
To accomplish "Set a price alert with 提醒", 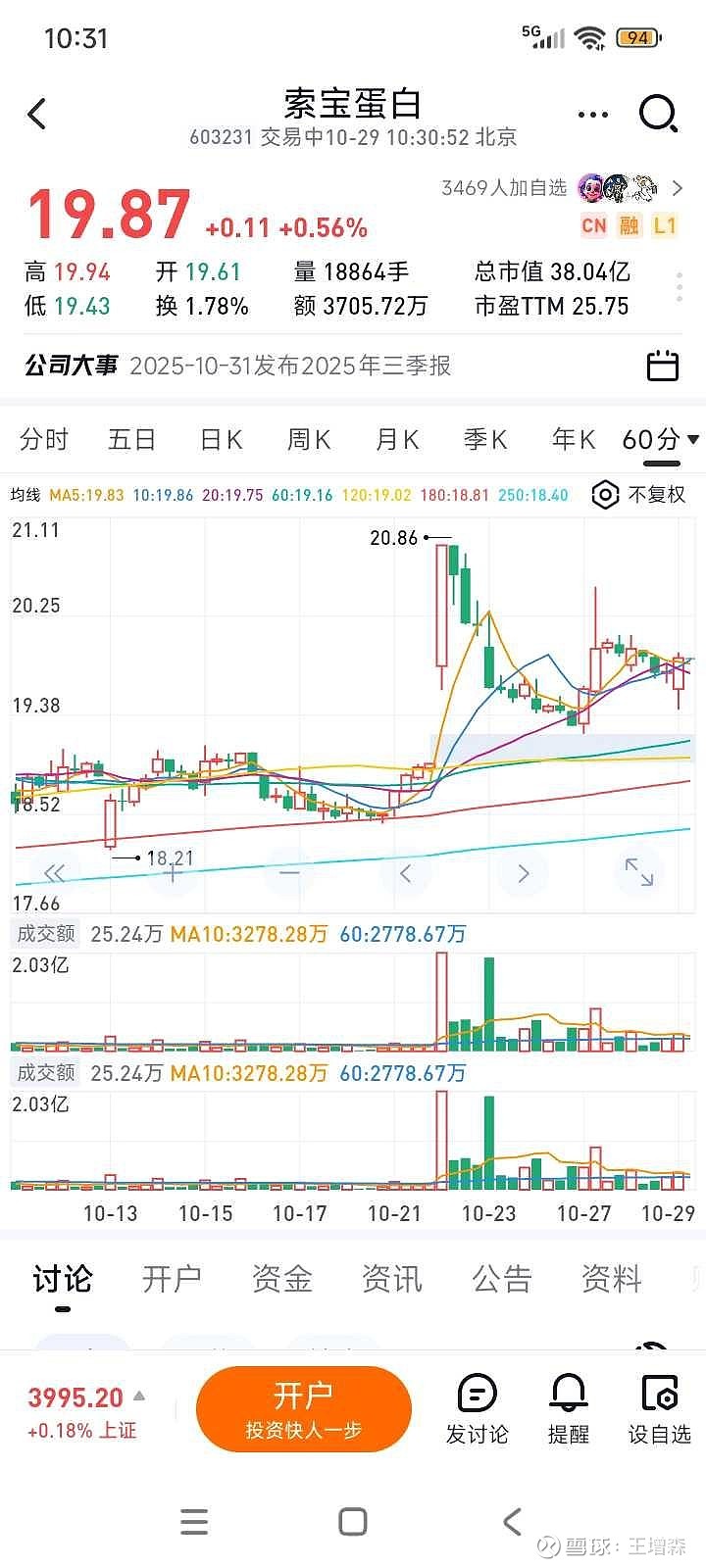I will coord(569,1409).
